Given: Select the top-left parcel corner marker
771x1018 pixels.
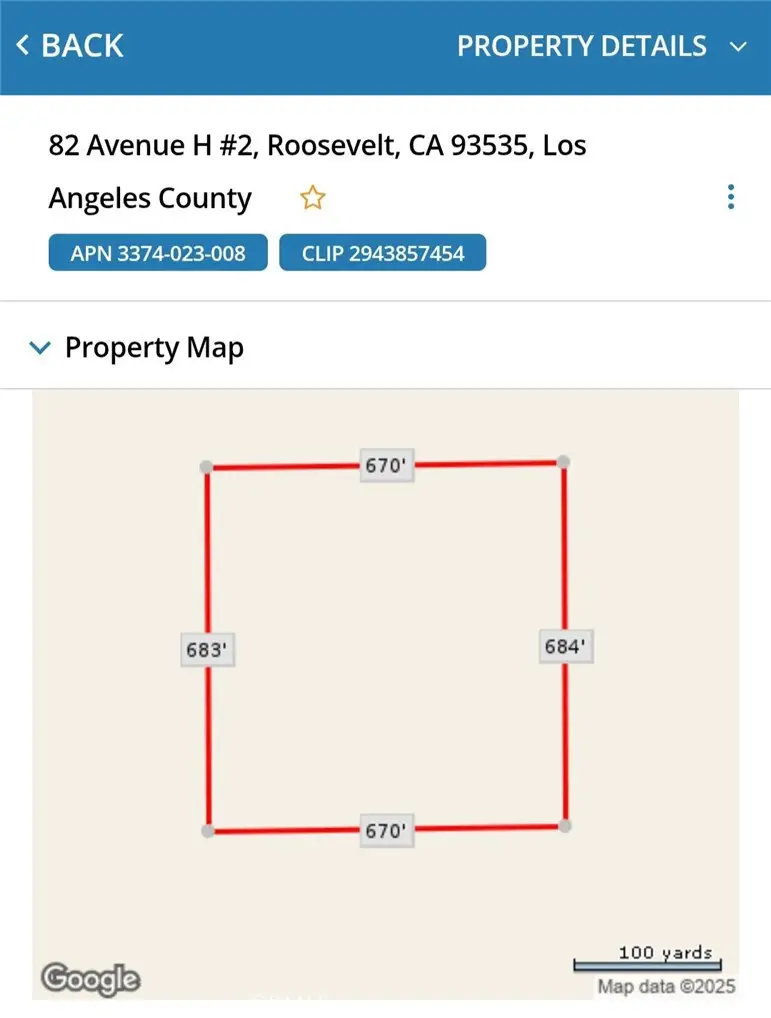Looking at the screenshot, I should [207, 467].
